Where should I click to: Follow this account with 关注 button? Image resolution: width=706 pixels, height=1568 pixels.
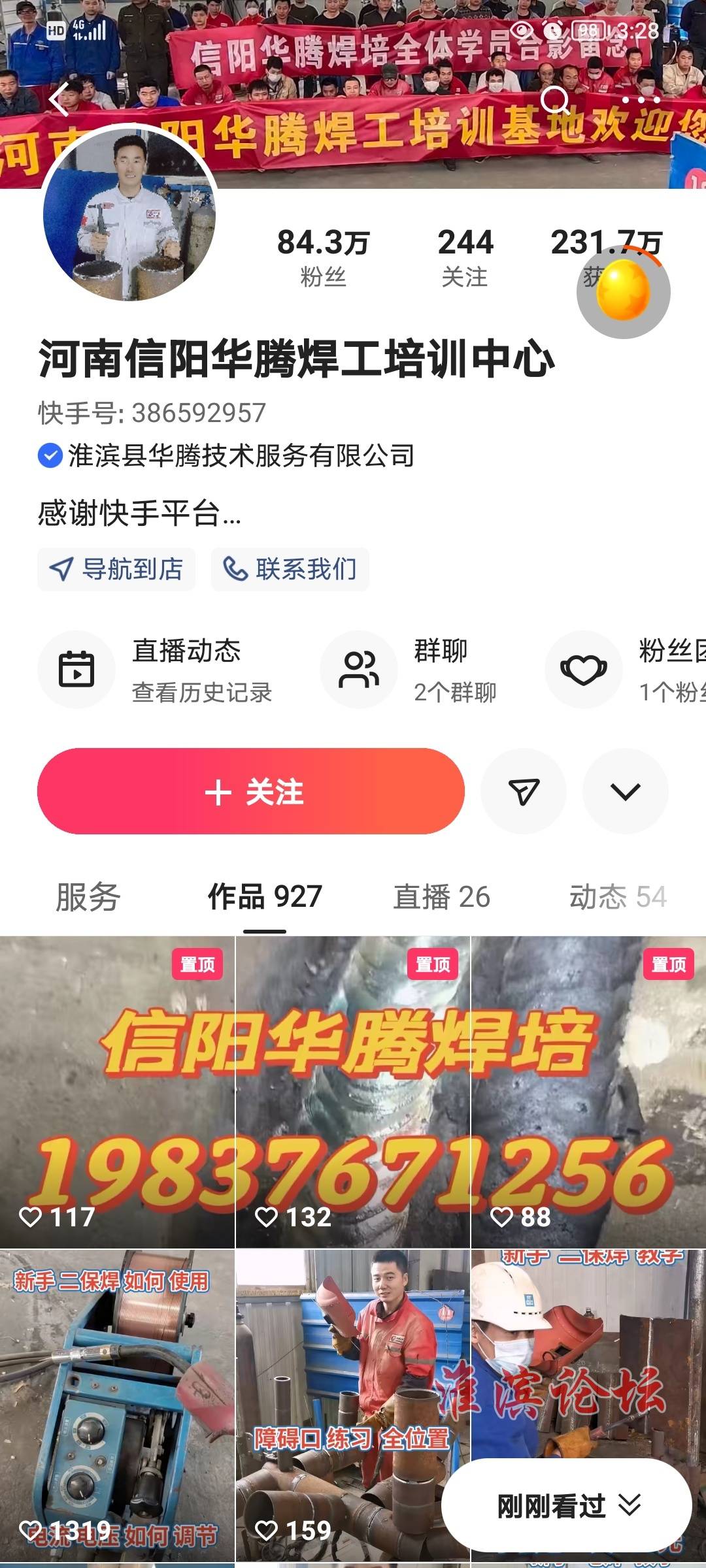click(251, 791)
